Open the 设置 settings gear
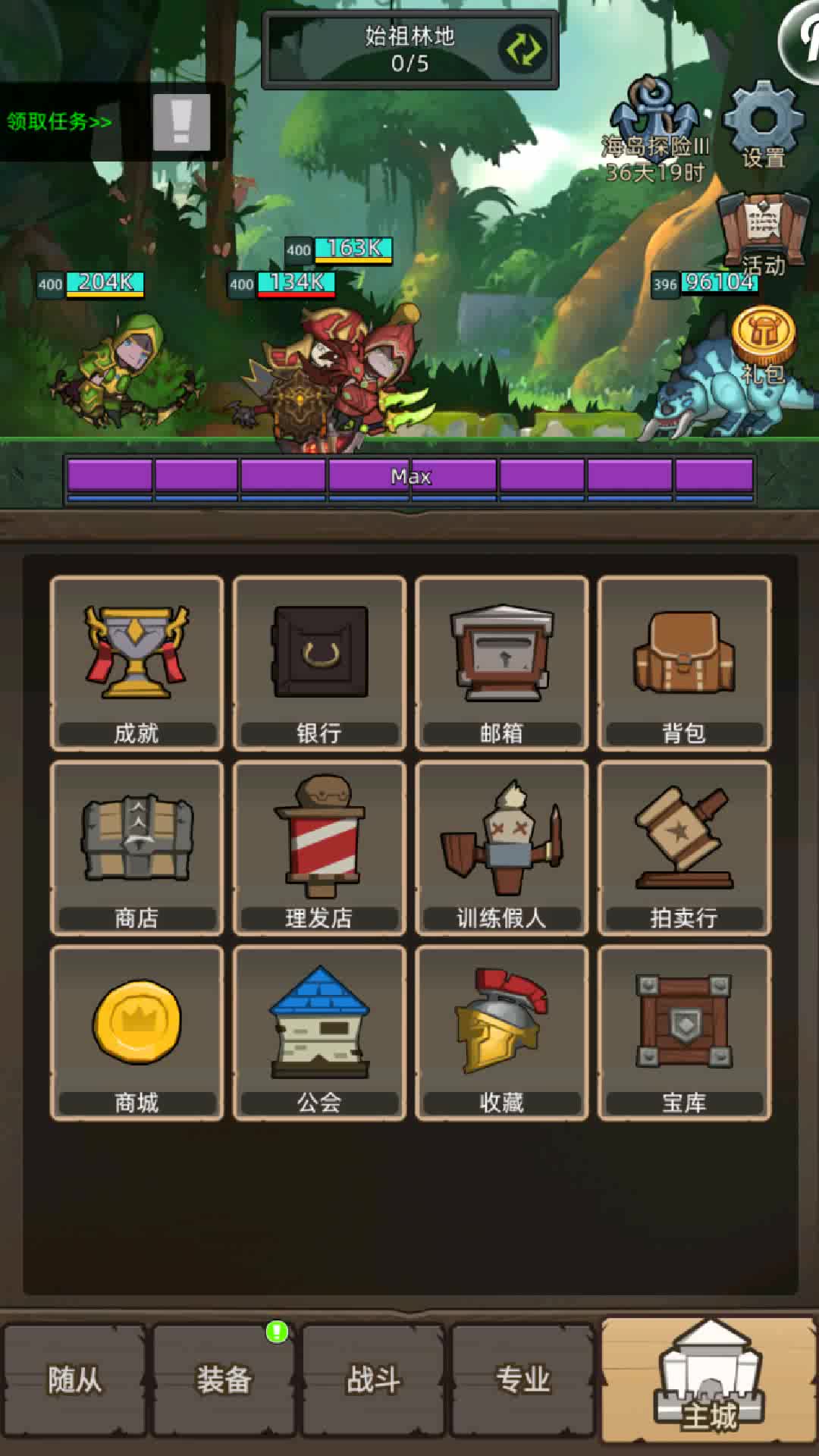 763,125
